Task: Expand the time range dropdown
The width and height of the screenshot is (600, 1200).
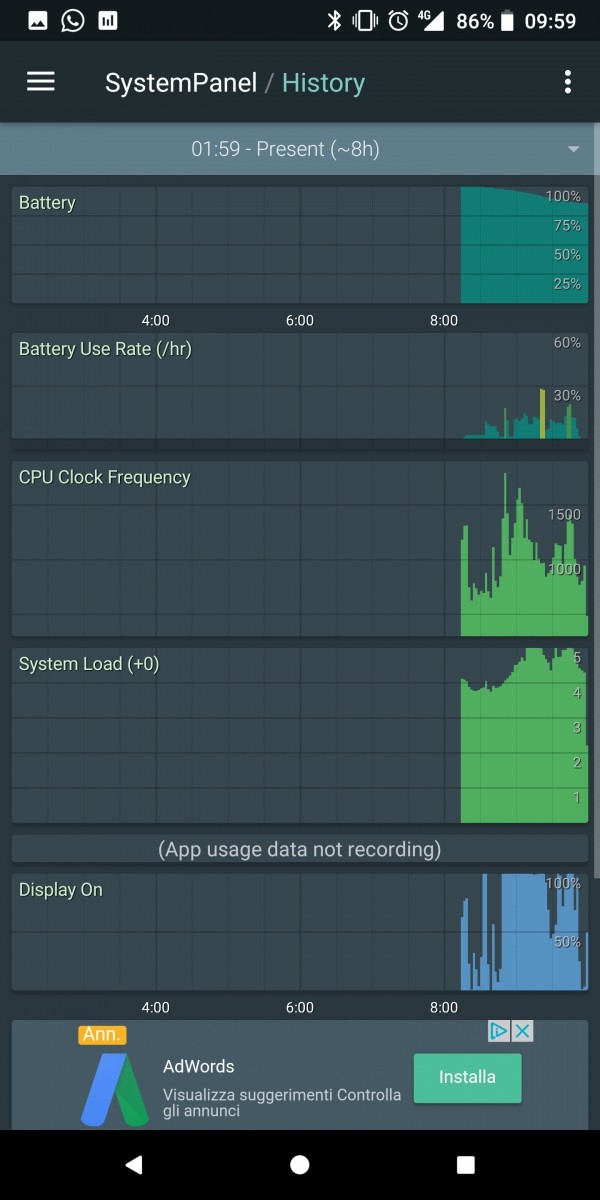Action: (300, 149)
